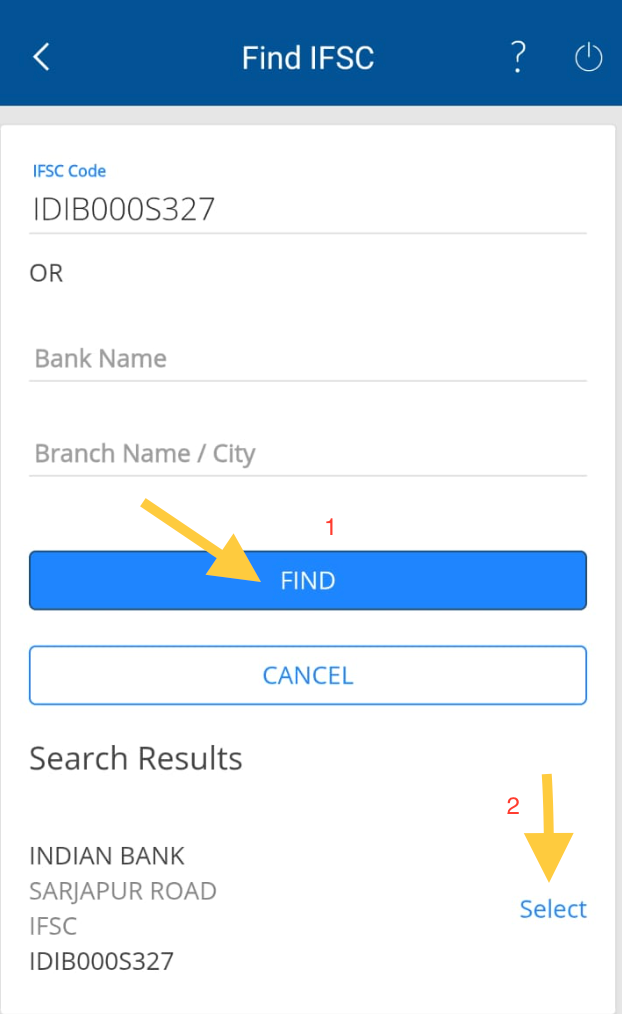Screen dimensions: 622x1014
Task: Enter the Branch Name / City field
Action: [307, 454]
